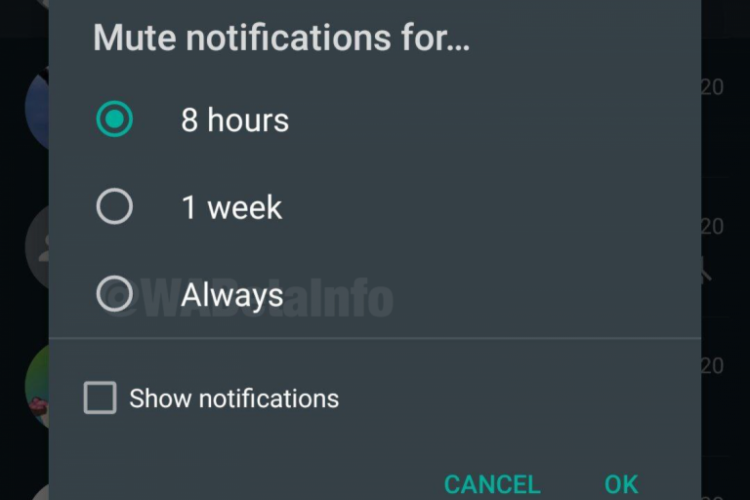Choose 1 week mute duration
Viewport: 750px width, 500px height.
(x=115, y=207)
